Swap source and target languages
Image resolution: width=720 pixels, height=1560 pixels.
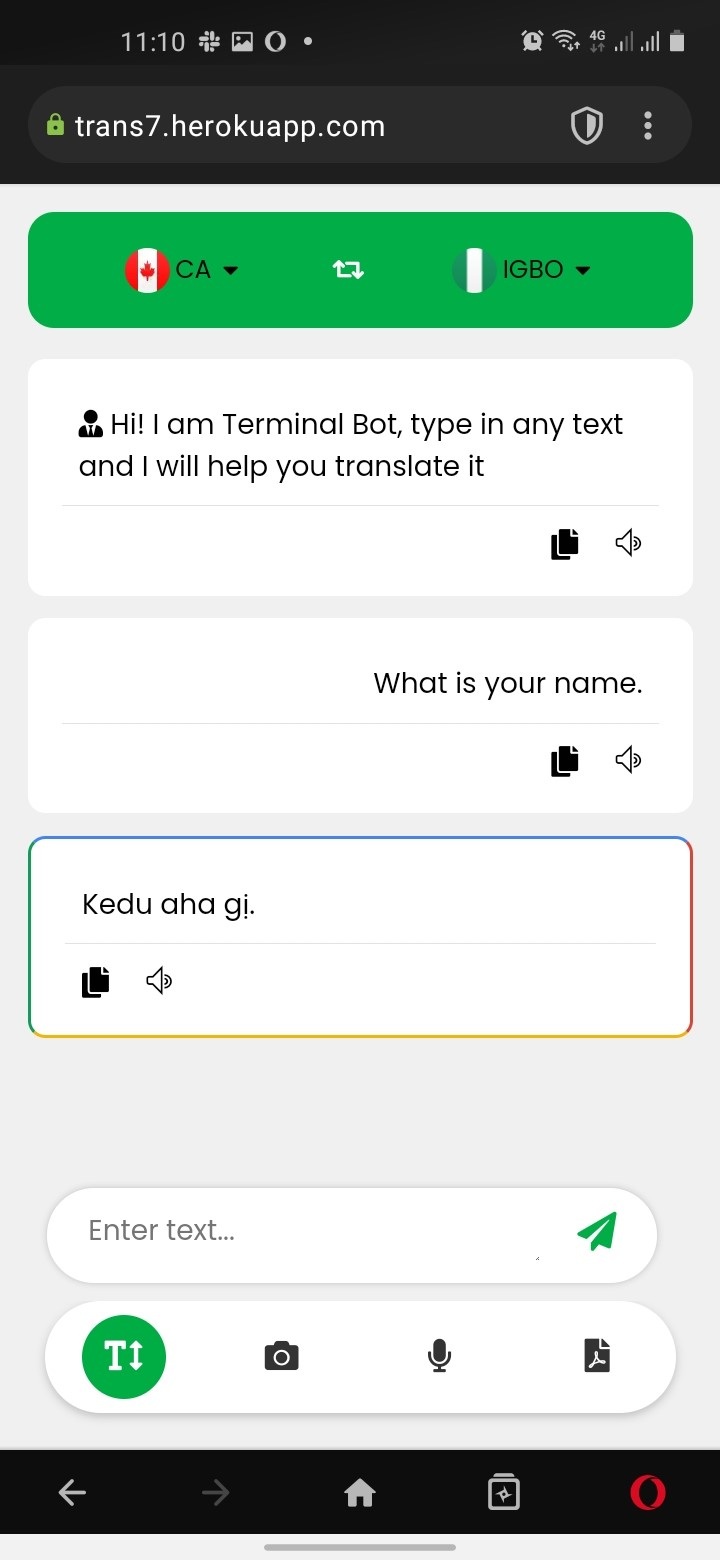(x=348, y=269)
